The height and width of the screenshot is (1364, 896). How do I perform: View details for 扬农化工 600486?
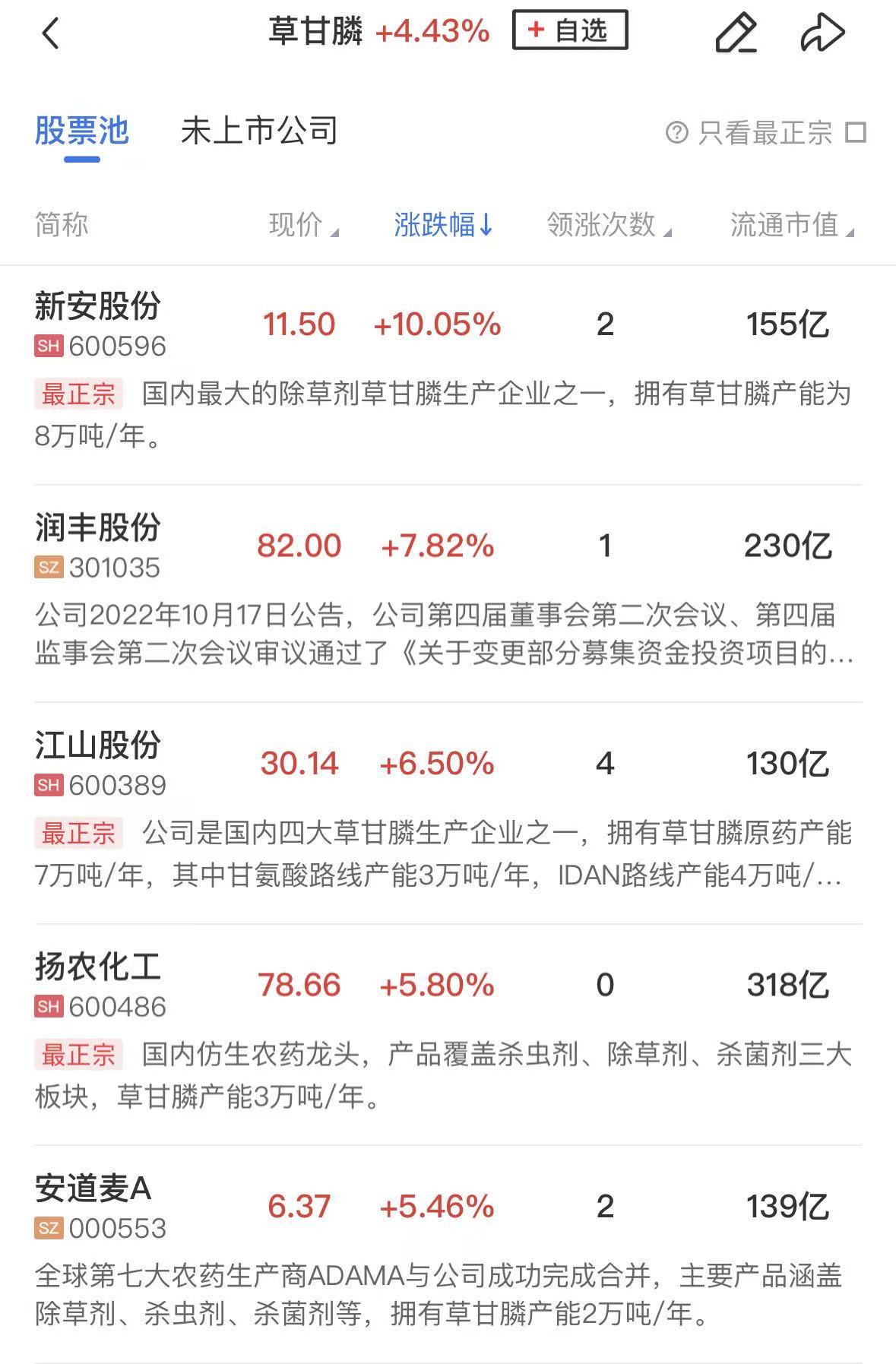(99, 985)
